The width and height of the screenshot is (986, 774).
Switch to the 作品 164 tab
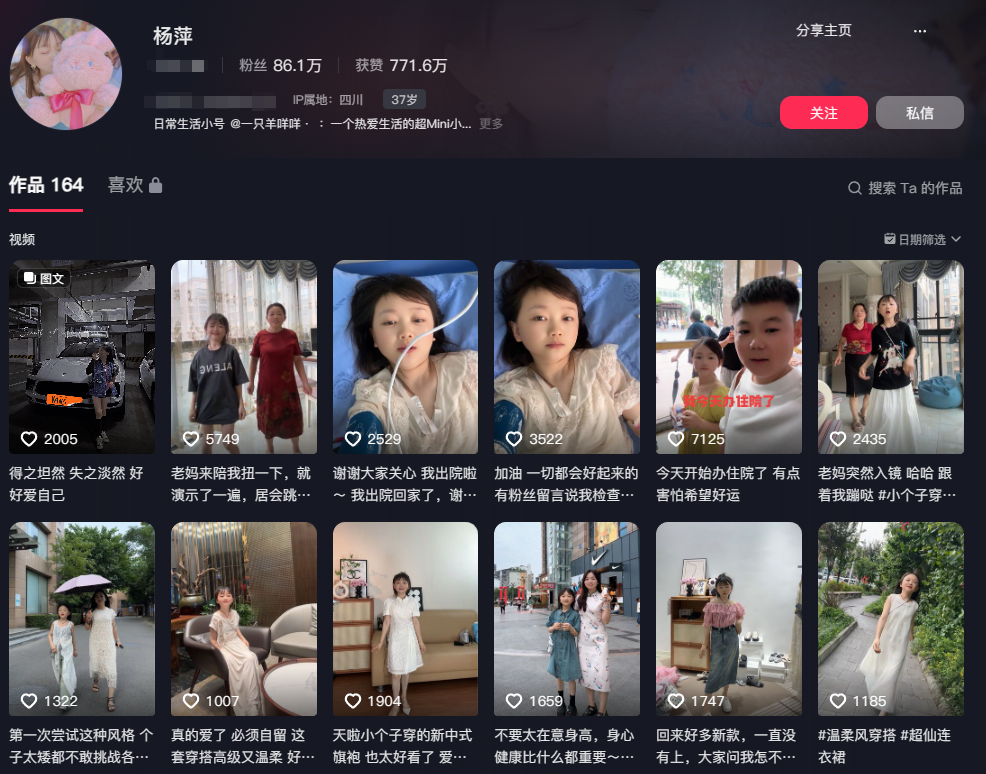pos(46,185)
